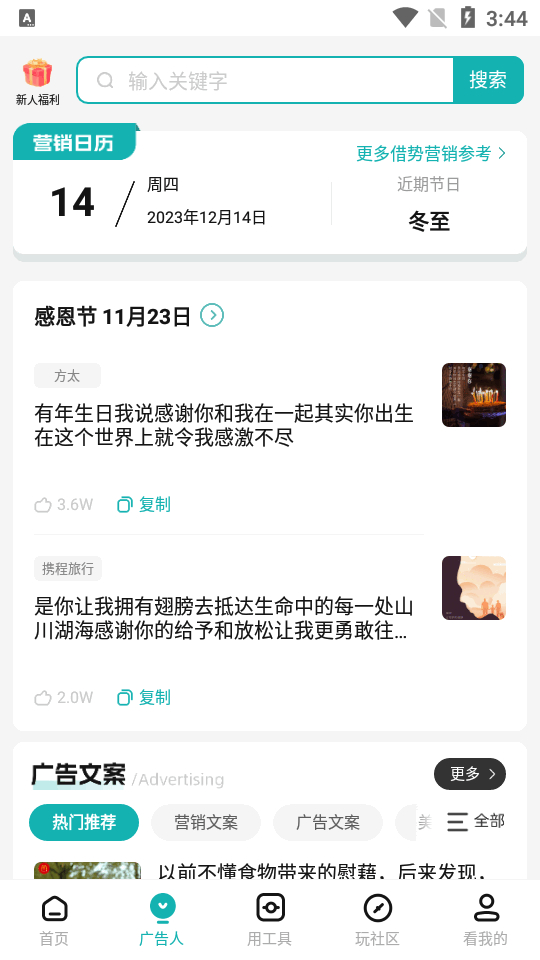Expand the 全部 categories menu
The width and height of the screenshot is (540, 960).
tap(476, 821)
